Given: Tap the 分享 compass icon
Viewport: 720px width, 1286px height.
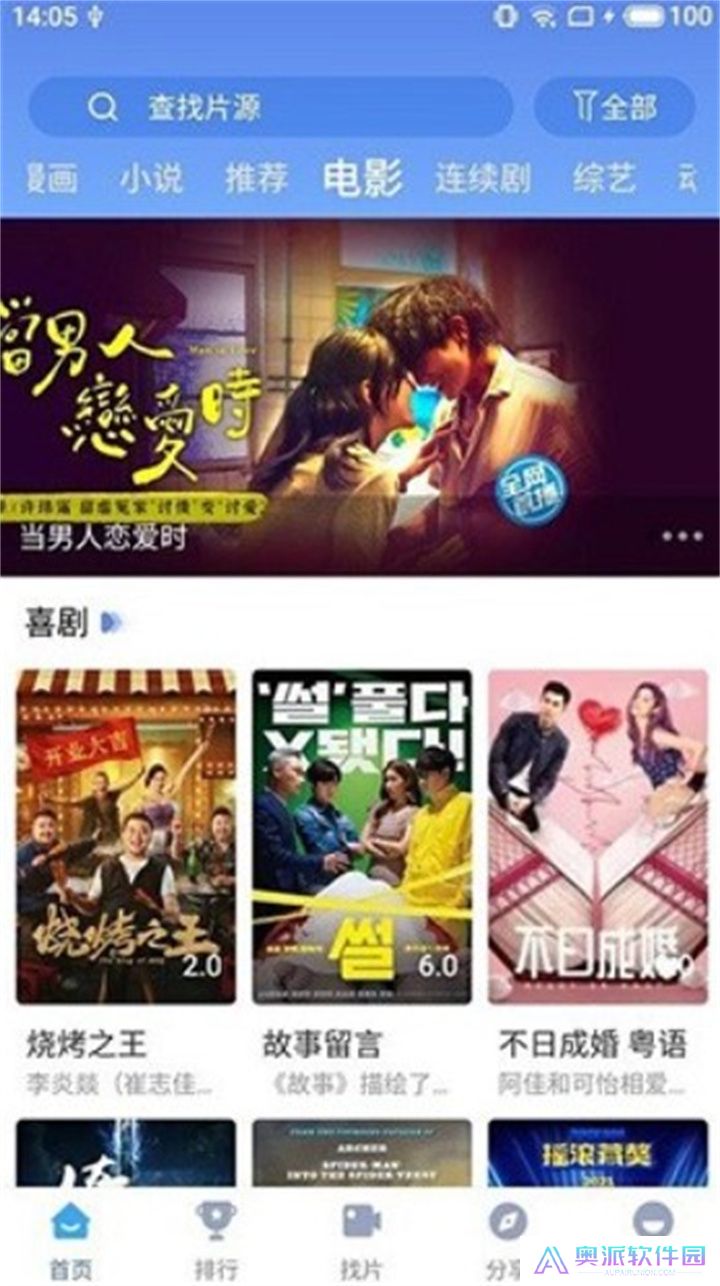Looking at the screenshot, I should pos(508,1219).
